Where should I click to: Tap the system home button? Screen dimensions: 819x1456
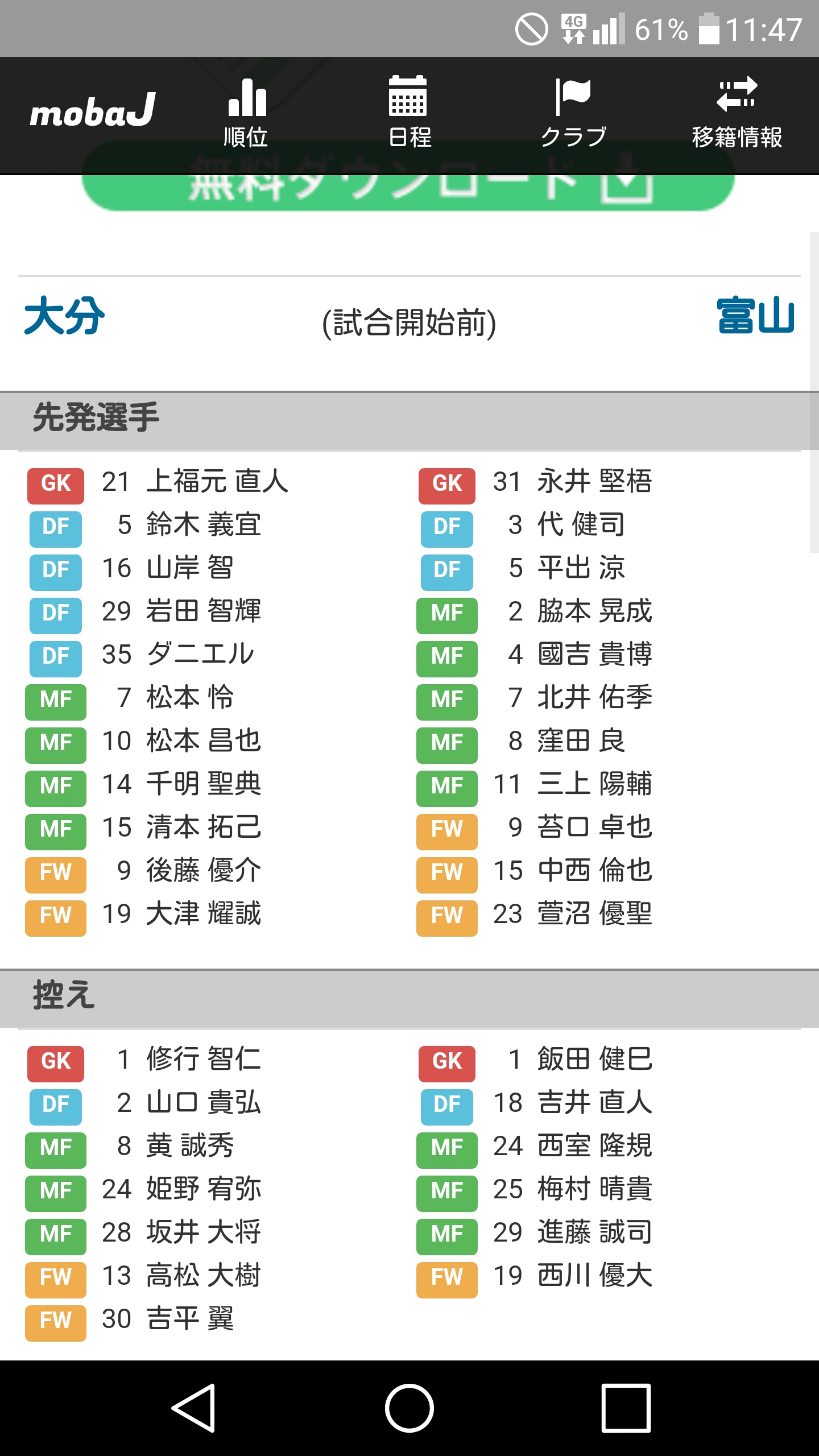[x=409, y=1408]
